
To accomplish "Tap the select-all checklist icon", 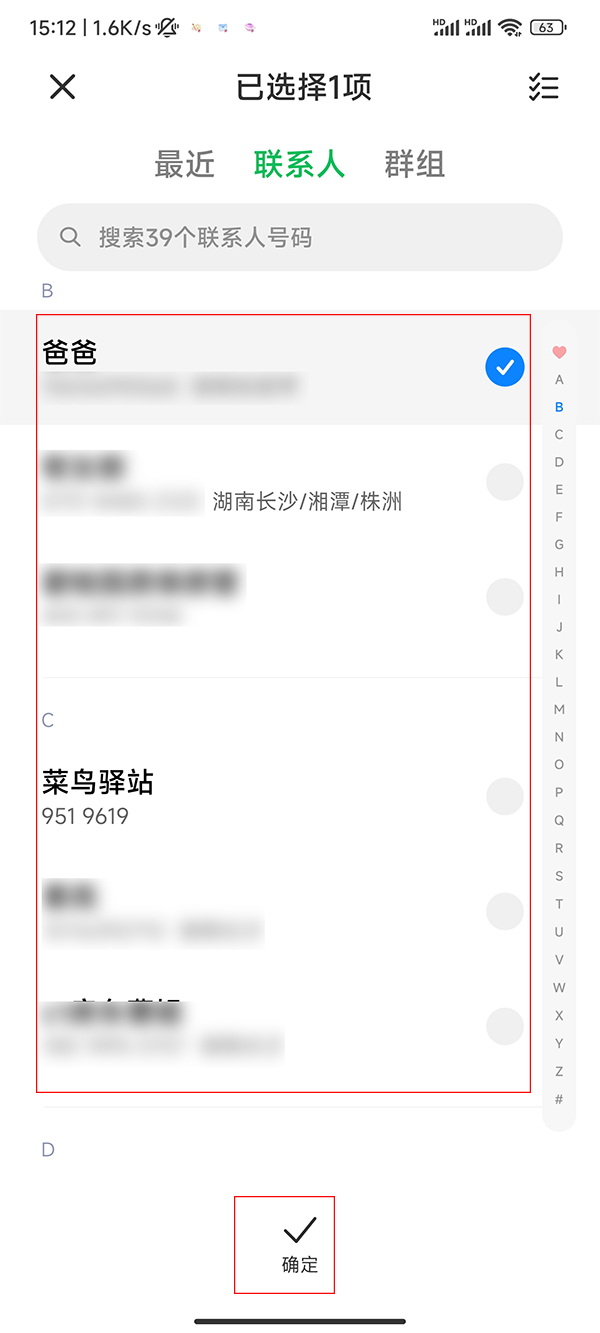I will (543, 87).
